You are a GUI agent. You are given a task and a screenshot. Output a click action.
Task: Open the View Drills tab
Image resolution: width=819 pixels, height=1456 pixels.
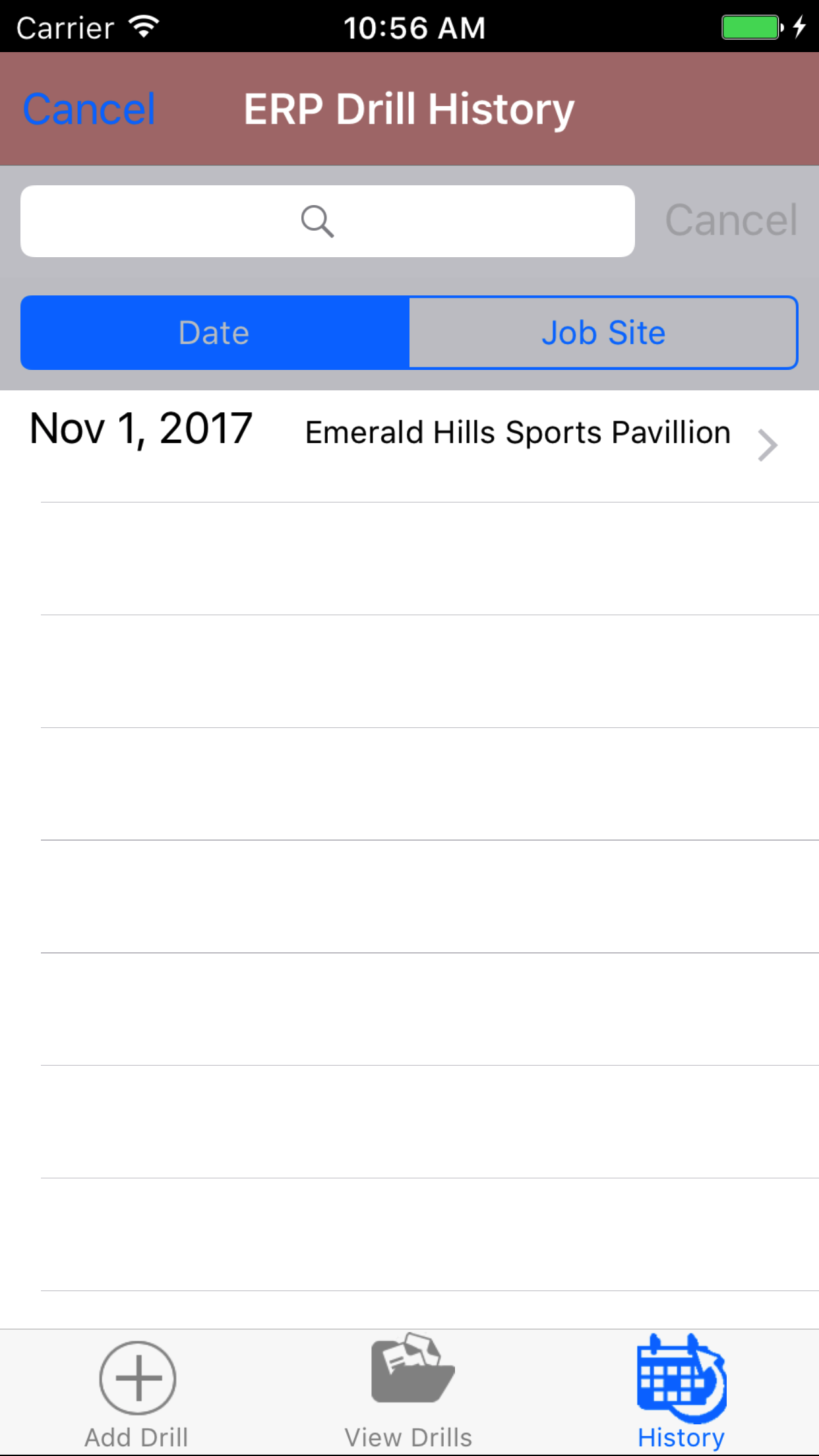[409, 1393]
